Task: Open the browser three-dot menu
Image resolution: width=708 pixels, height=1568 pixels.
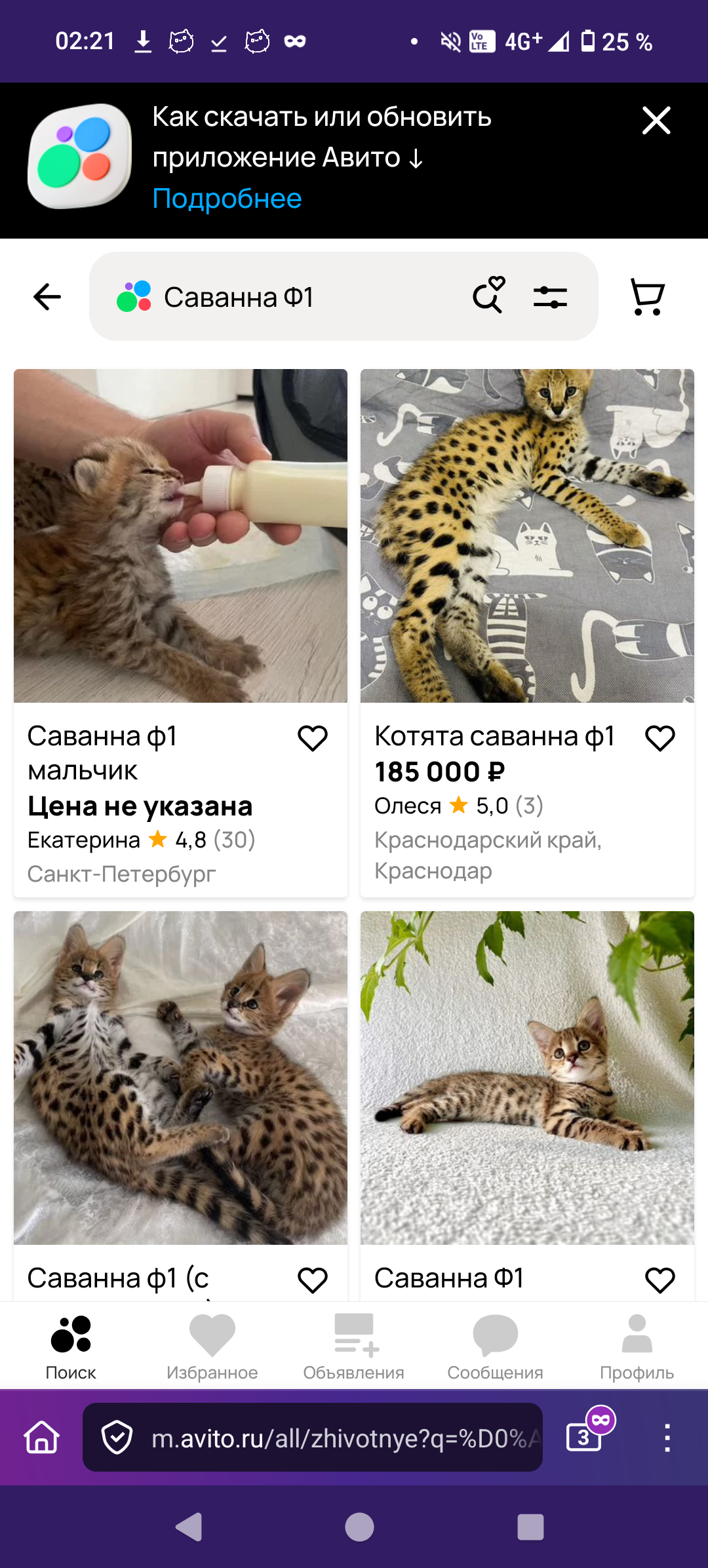Action: click(667, 1438)
